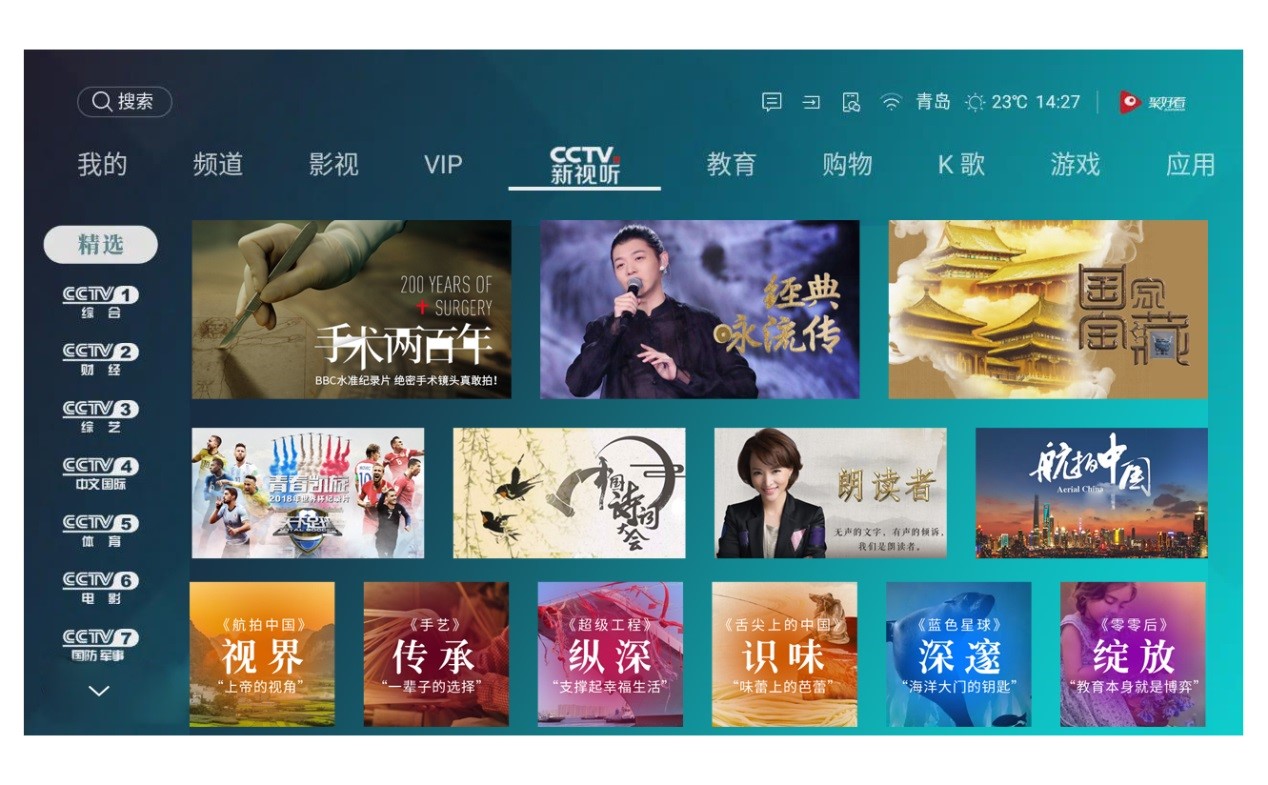Open 国家宝藏 show tile
The width and height of the screenshot is (1268, 785).
click(x=1047, y=309)
